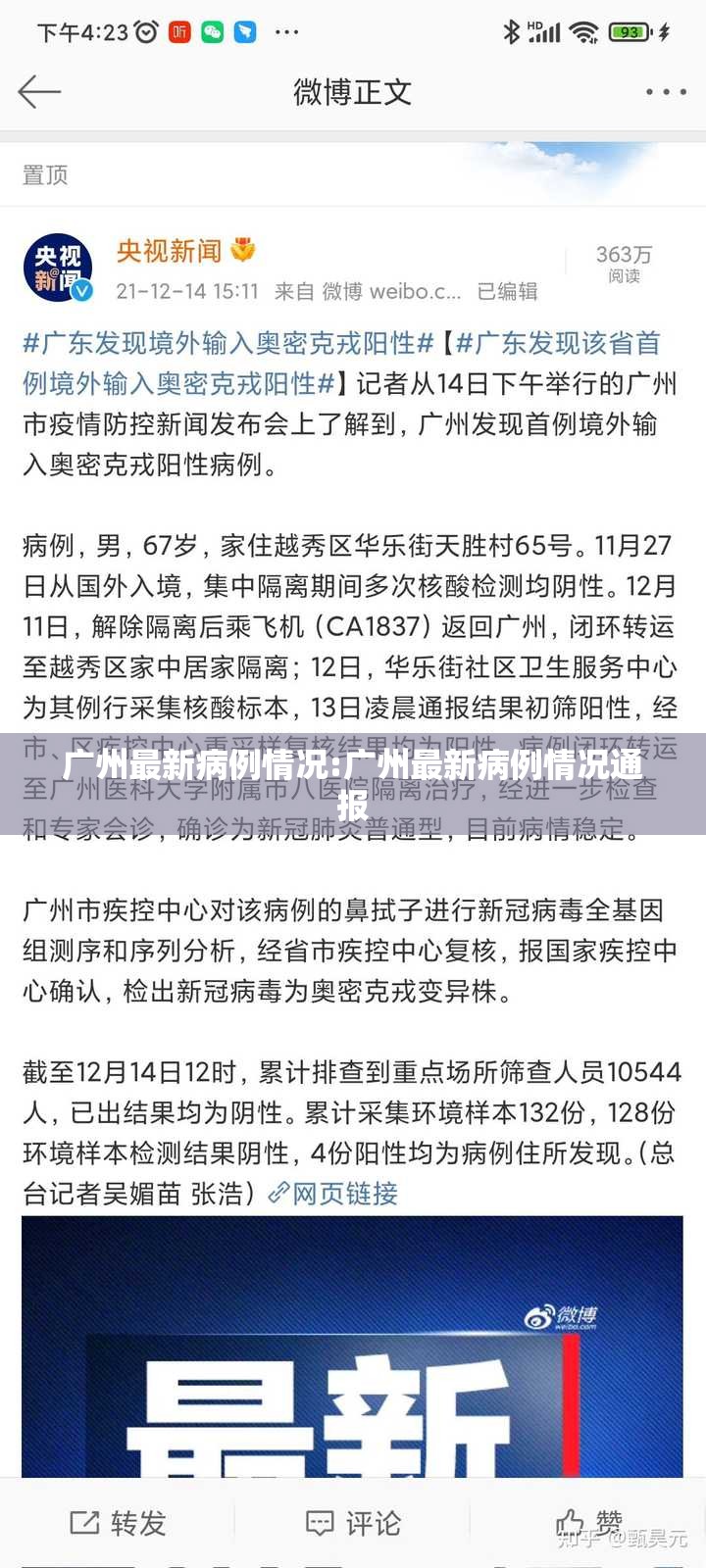Like the post with 赞
This screenshot has height=1568, width=706.
589,1522
